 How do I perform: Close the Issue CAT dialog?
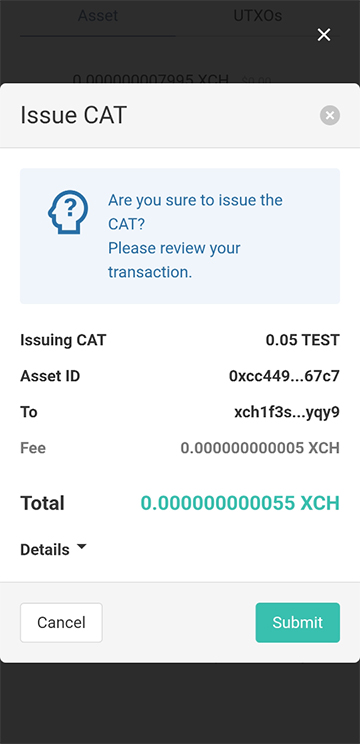[x=330, y=115]
